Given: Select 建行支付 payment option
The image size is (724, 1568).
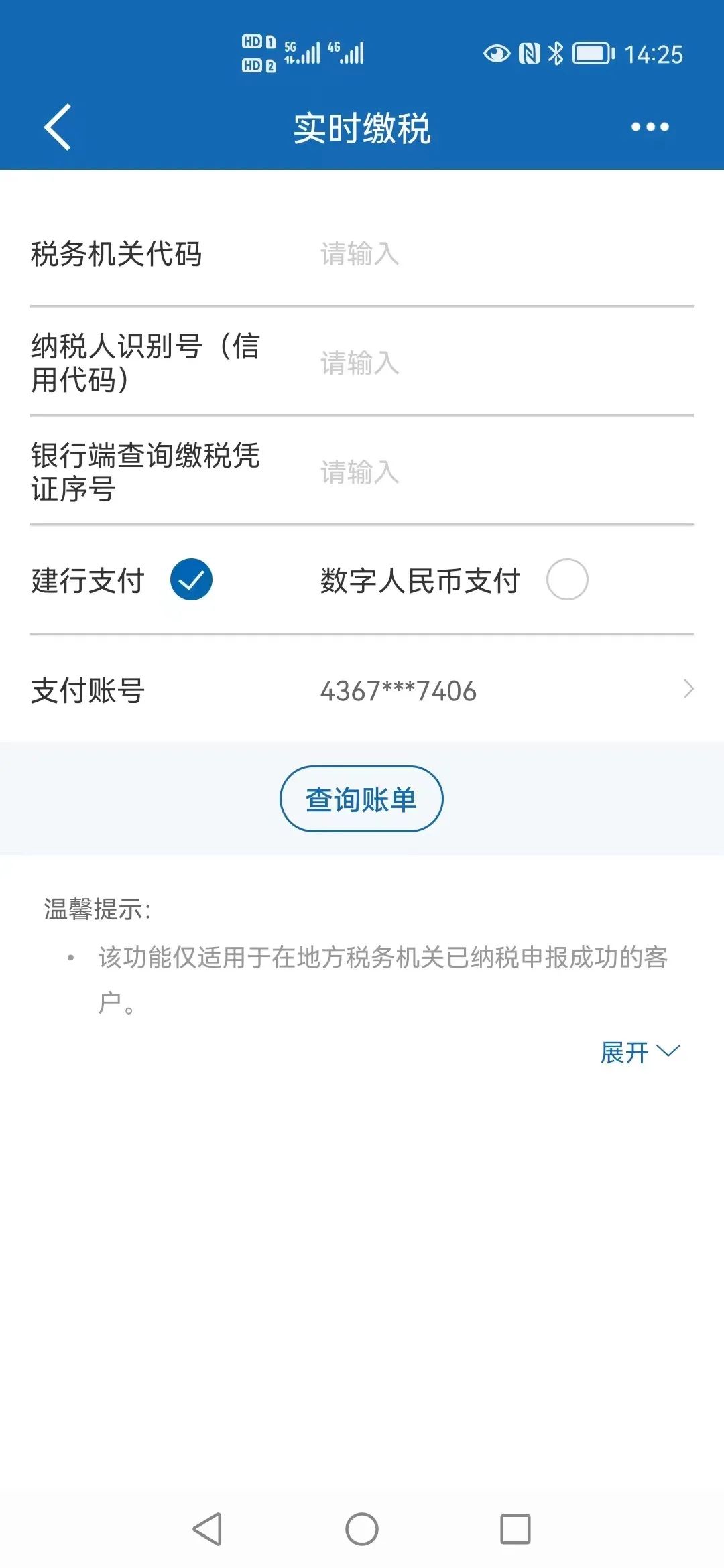Looking at the screenshot, I should (191, 580).
